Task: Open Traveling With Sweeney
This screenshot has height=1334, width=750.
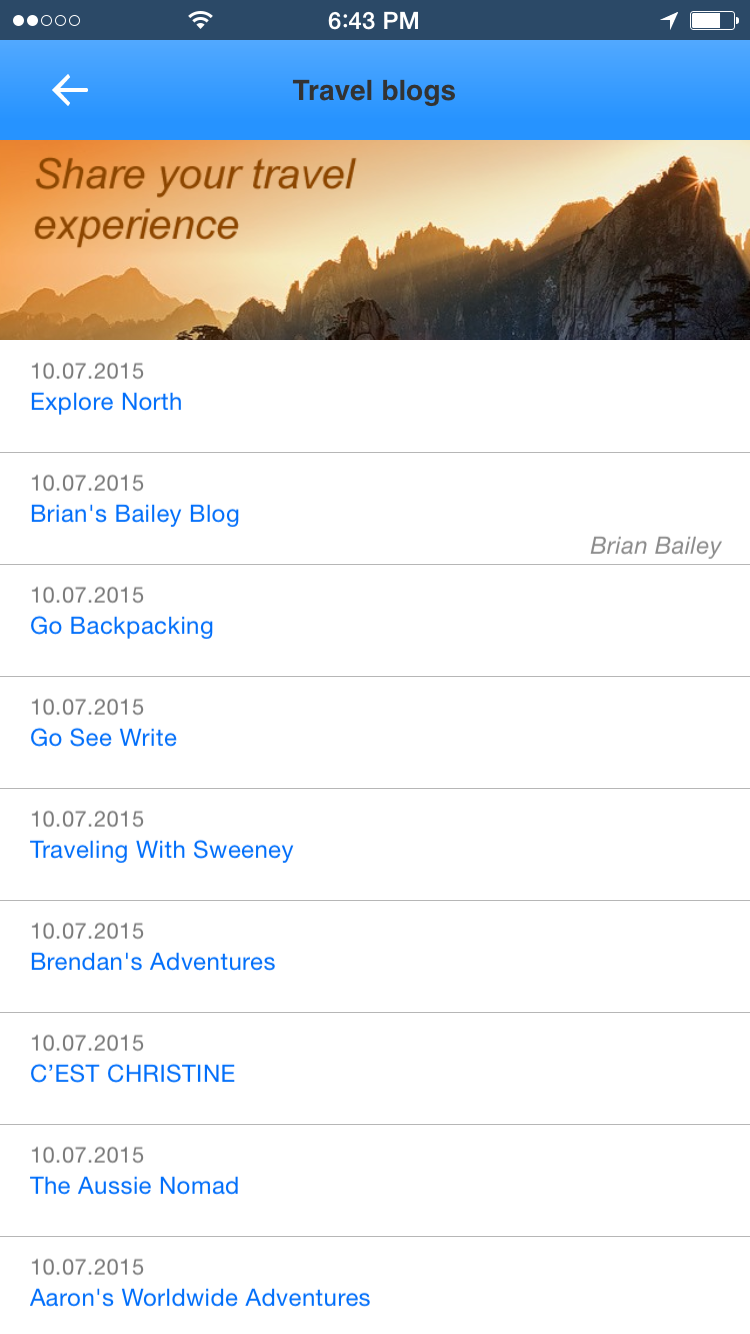Action: [x=375, y=844]
